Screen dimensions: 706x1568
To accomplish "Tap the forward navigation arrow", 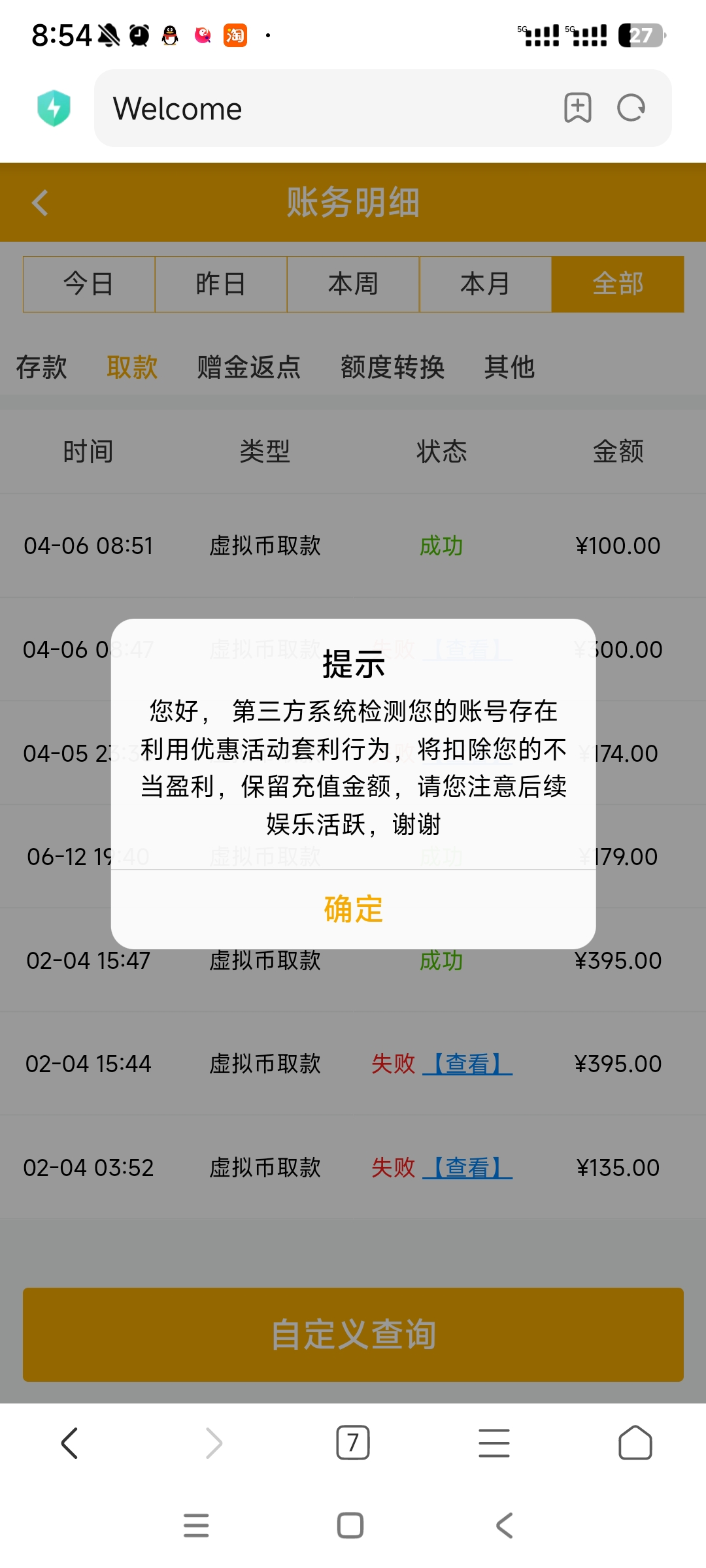I will pyautogui.click(x=211, y=1443).
